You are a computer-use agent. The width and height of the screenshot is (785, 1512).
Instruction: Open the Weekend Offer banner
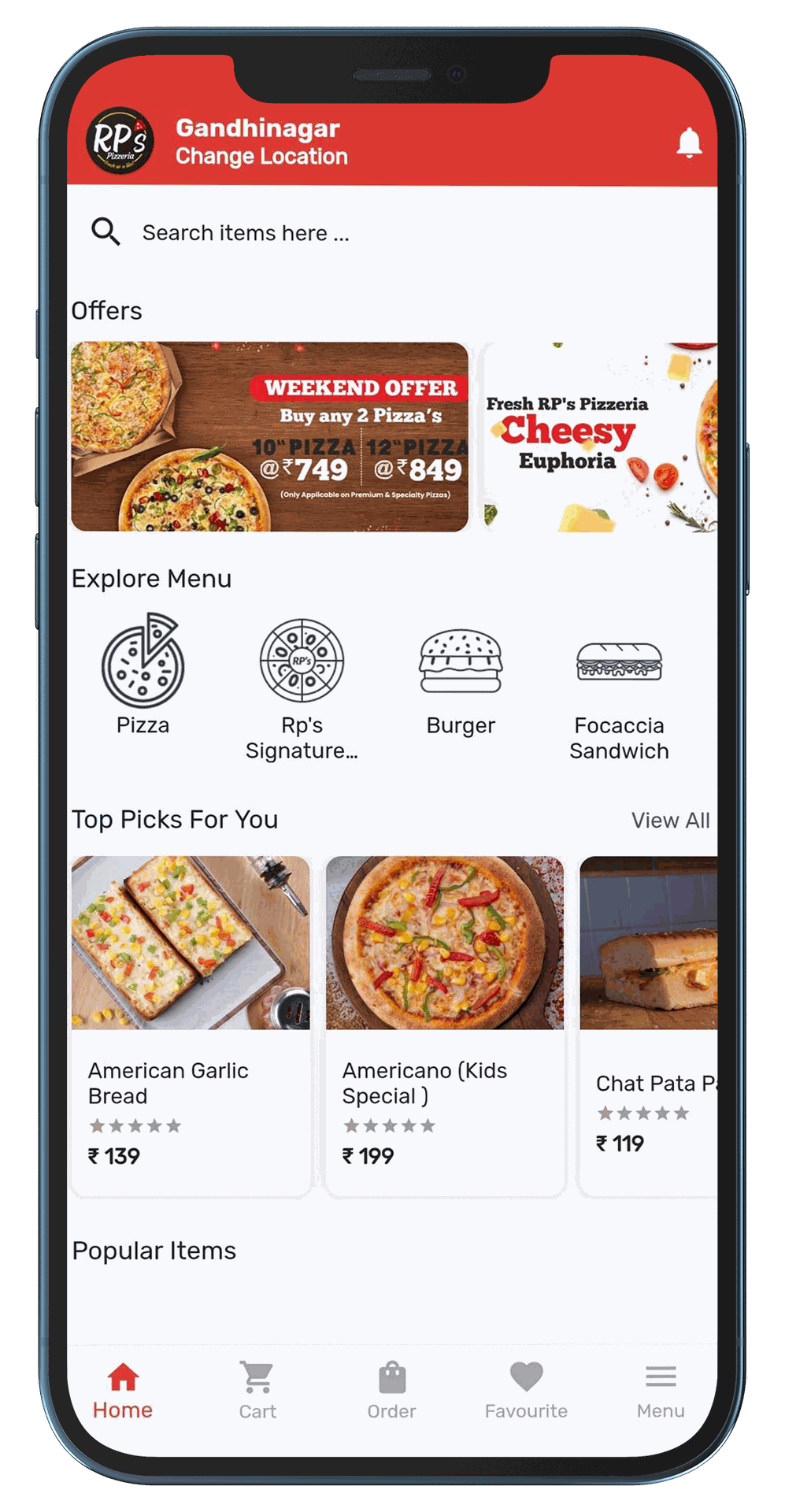click(x=269, y=437)
